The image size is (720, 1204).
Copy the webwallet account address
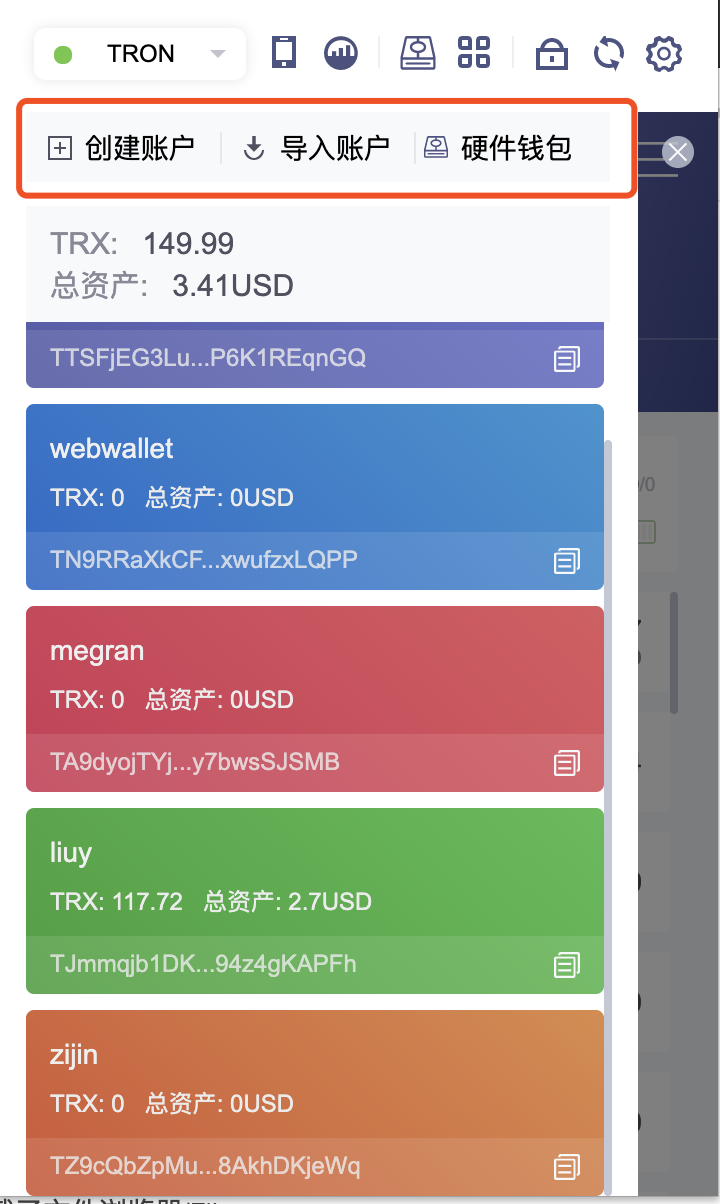[x=567, y=560]
